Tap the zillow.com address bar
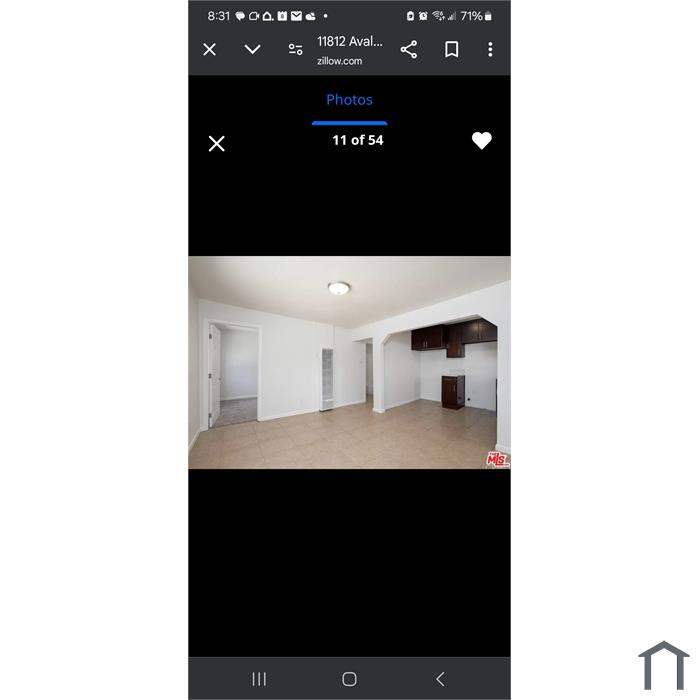Image resolution: width=700 pixels, height=700 pixels. coord(349,50)
